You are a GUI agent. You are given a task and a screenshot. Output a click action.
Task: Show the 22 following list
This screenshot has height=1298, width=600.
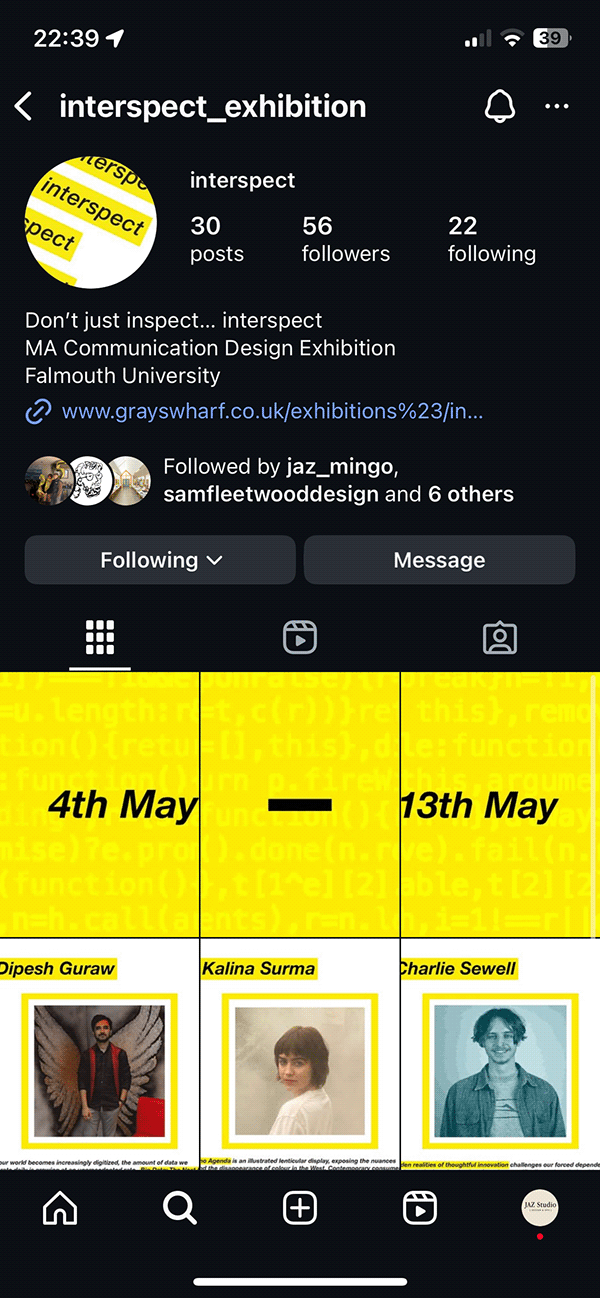point(491,239)
